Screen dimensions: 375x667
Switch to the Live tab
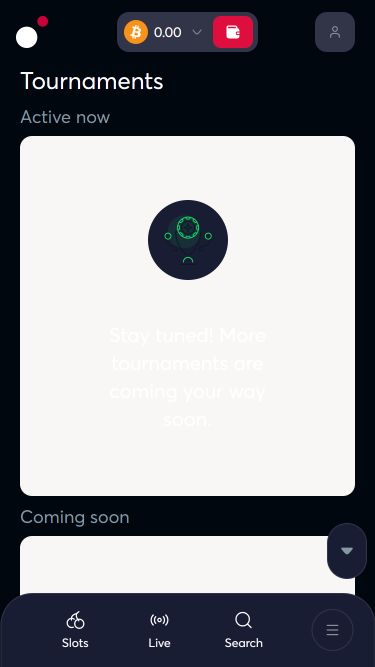159,630
